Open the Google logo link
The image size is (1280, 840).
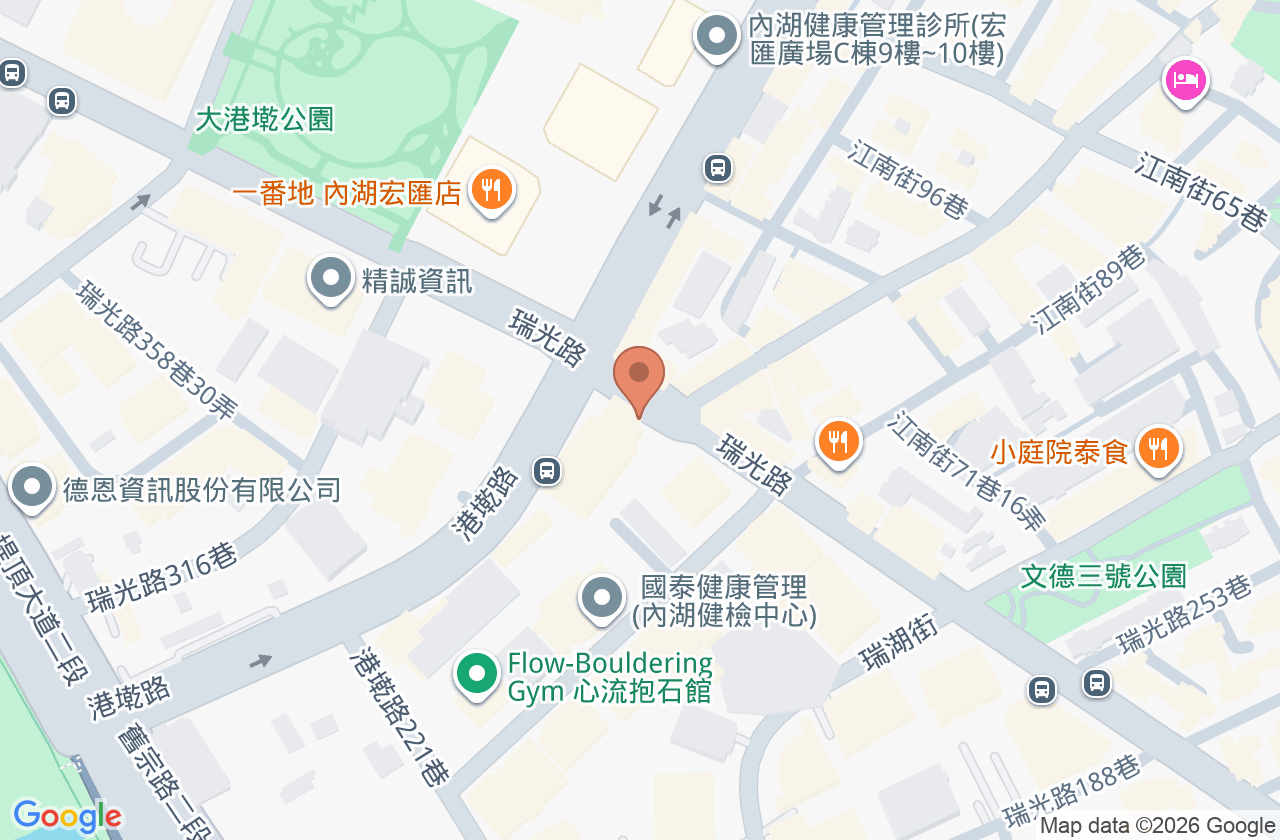point(67,817)
